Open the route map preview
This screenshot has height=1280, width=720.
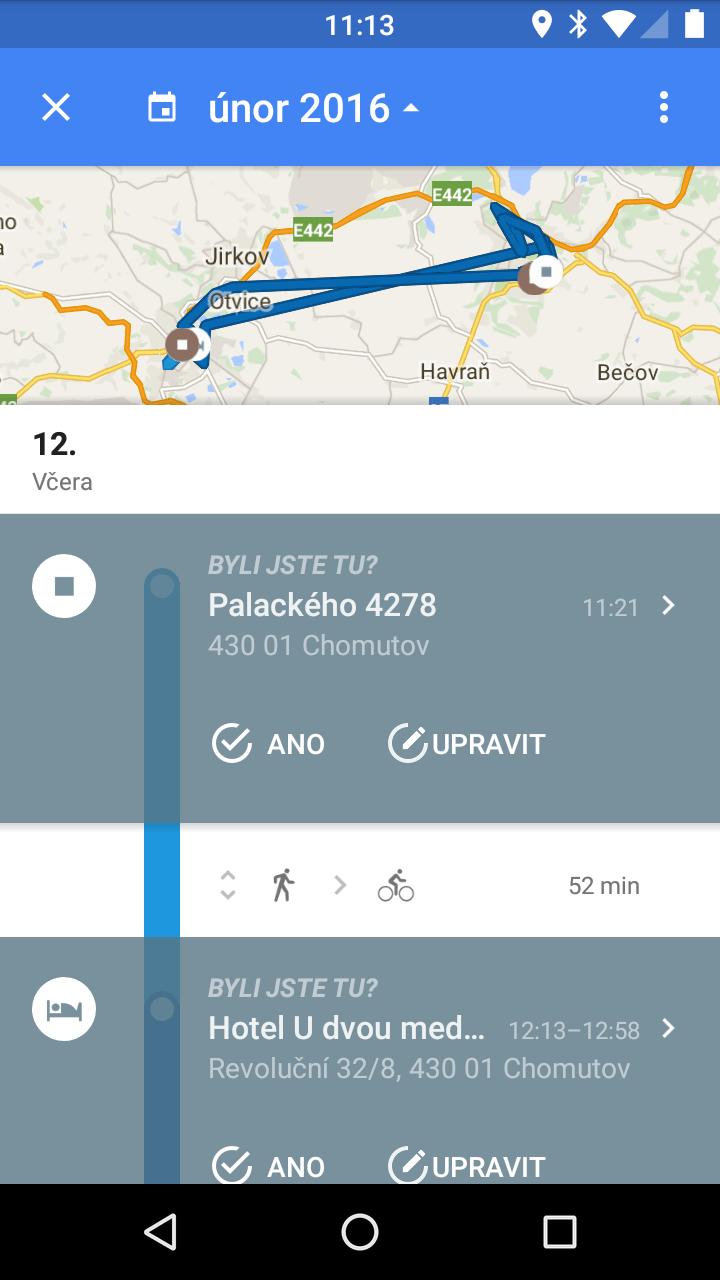click(x=360, y=285)
